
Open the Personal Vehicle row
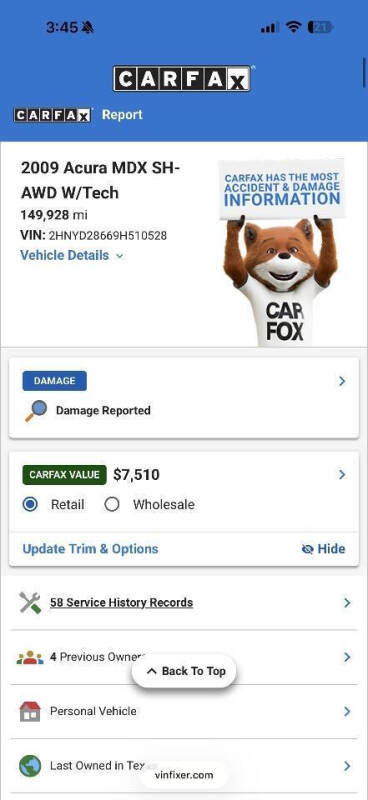tap(184, 711)
